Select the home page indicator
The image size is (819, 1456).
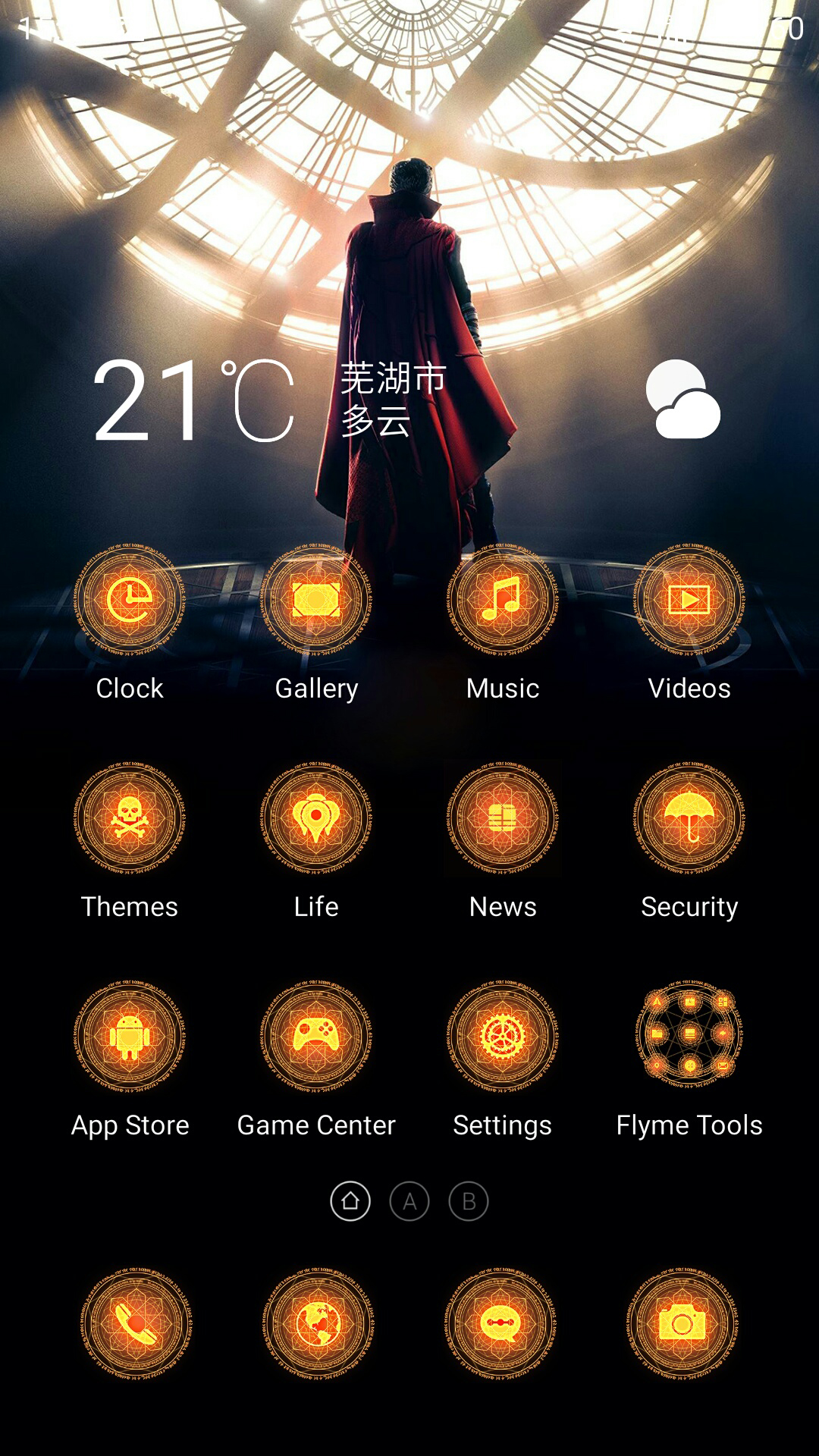(x=350, y=1201)
